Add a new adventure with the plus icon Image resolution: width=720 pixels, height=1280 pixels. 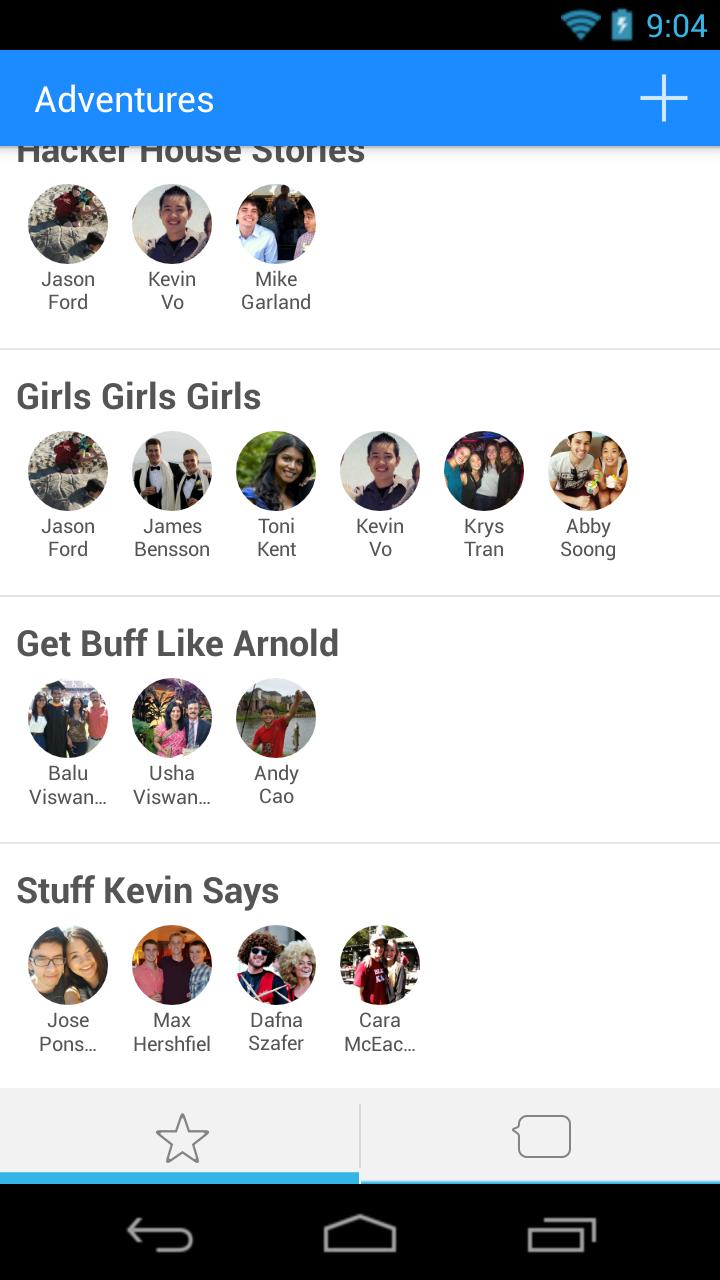[x=664, y=99]
